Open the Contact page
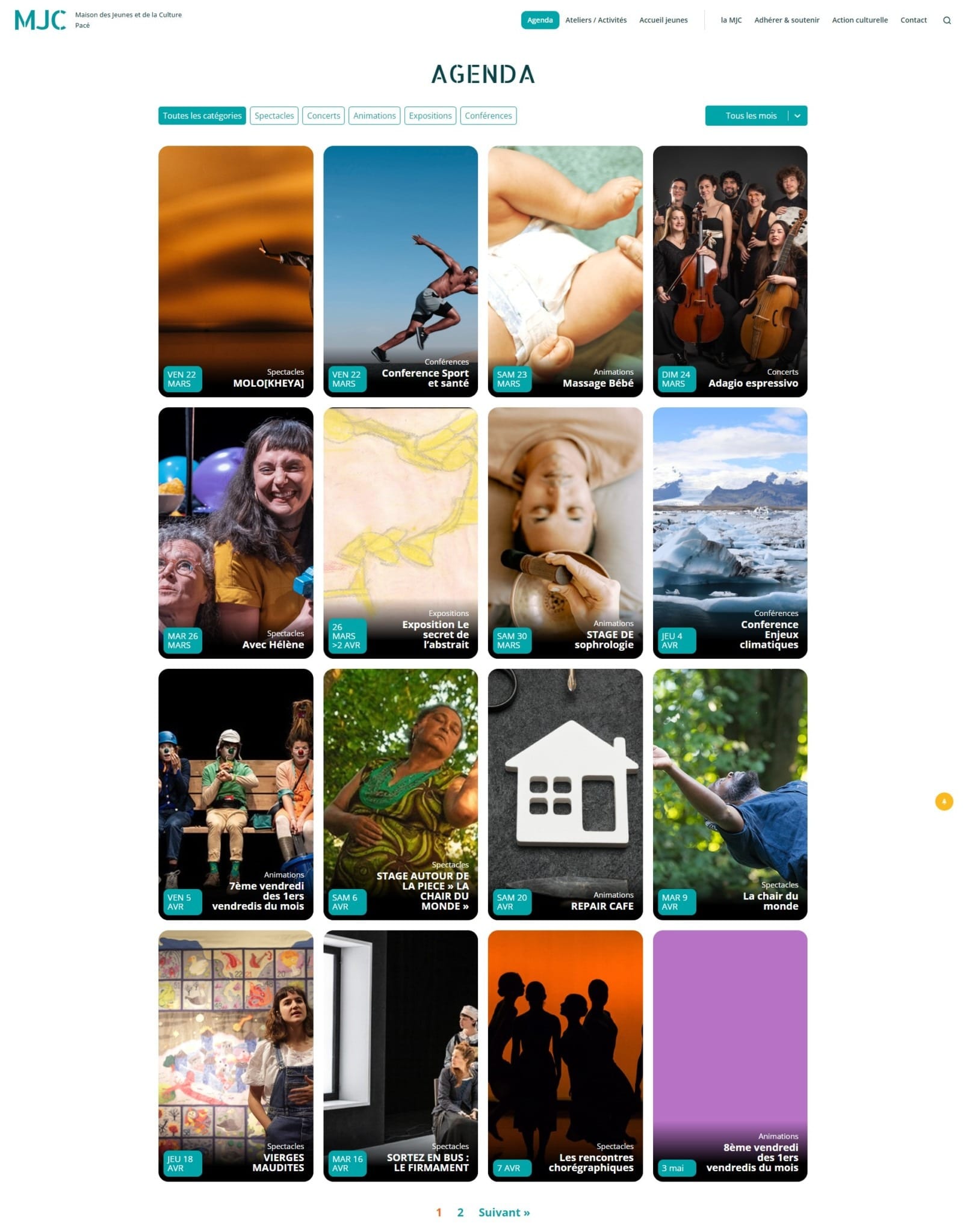966x1232 pixels. coord(912,20)
